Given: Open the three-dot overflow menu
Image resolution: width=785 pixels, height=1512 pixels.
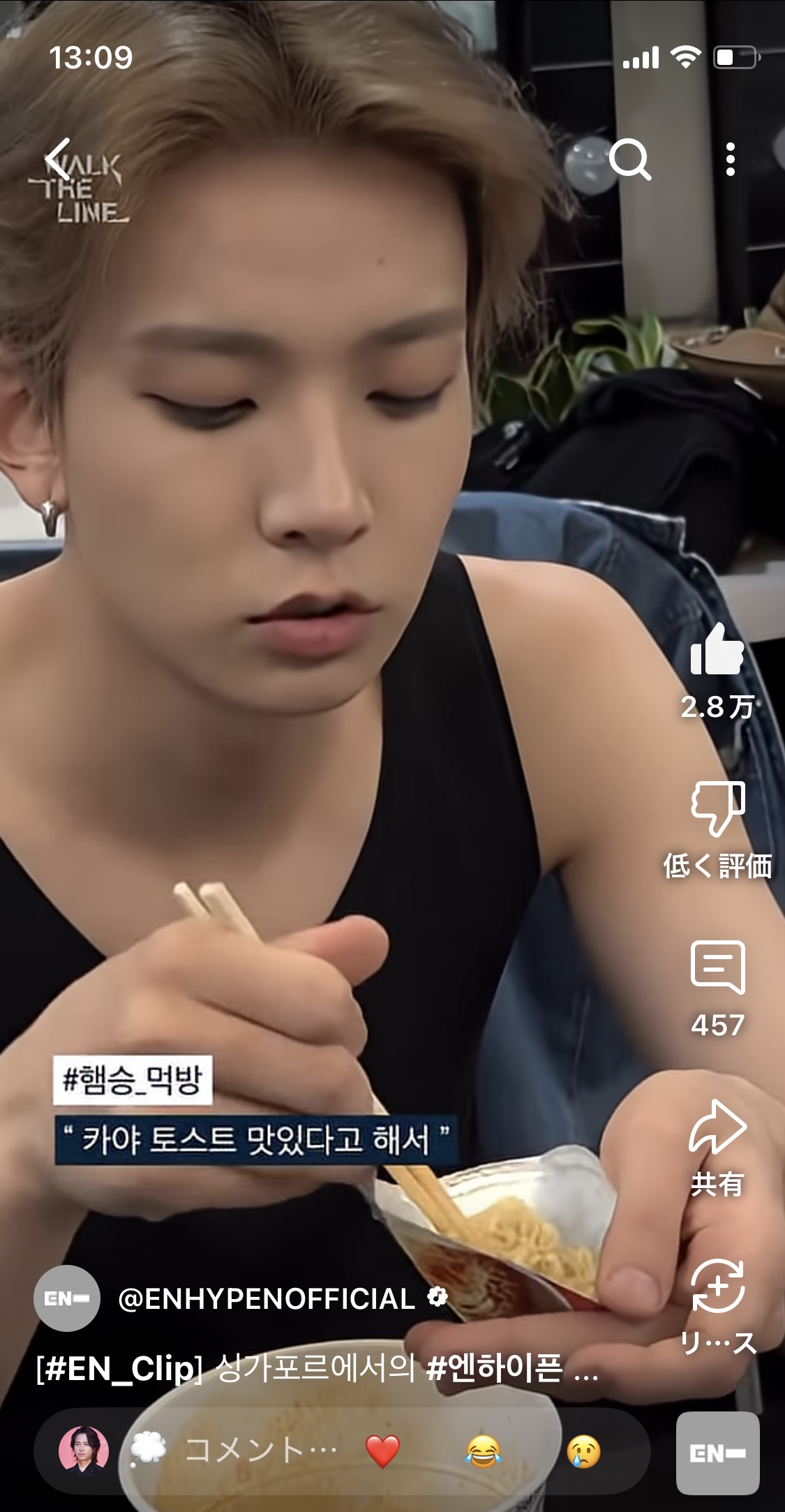Looking at the screenshot, I should [730, 160].
